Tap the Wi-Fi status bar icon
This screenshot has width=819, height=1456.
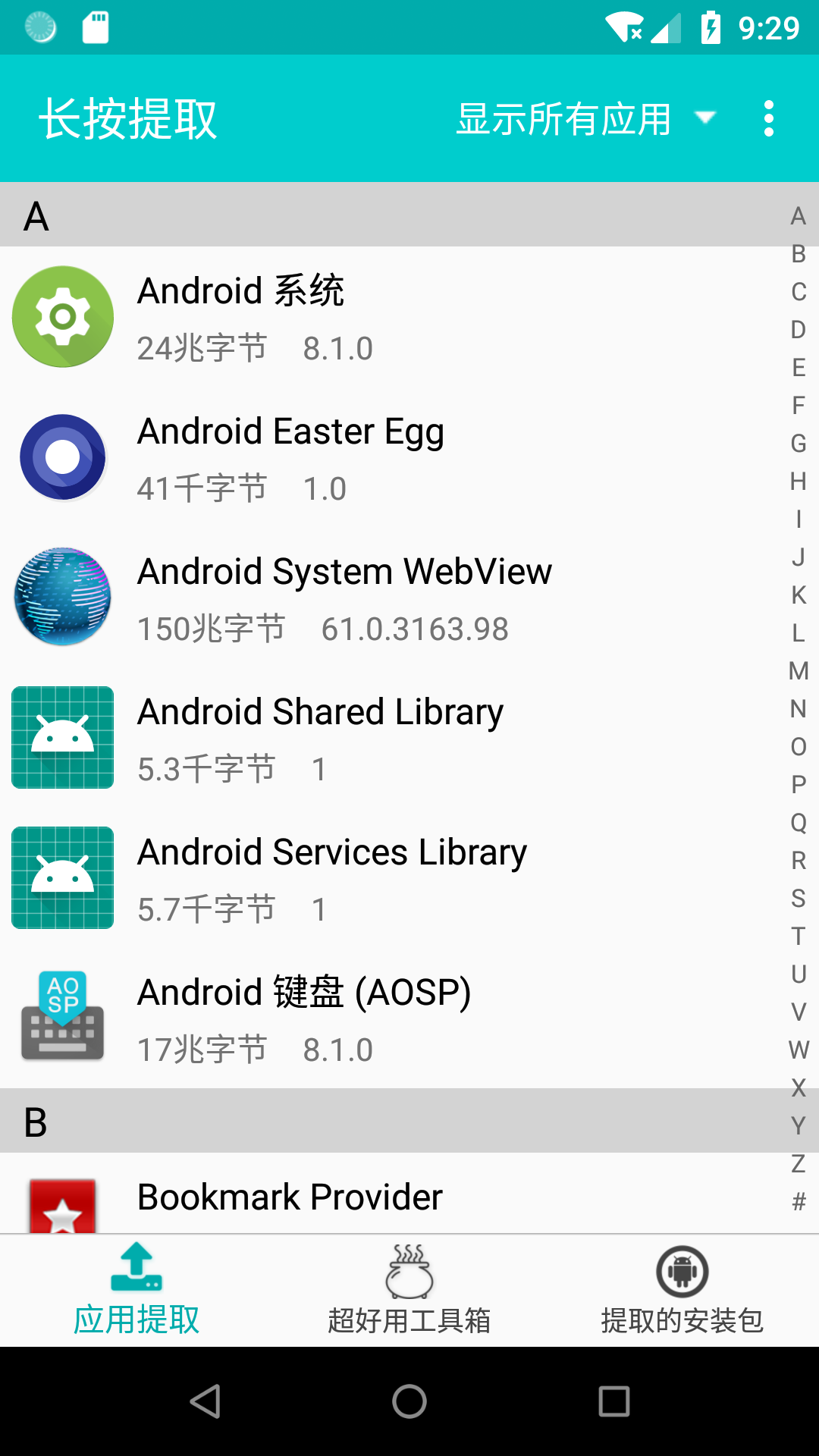(623, 25)
